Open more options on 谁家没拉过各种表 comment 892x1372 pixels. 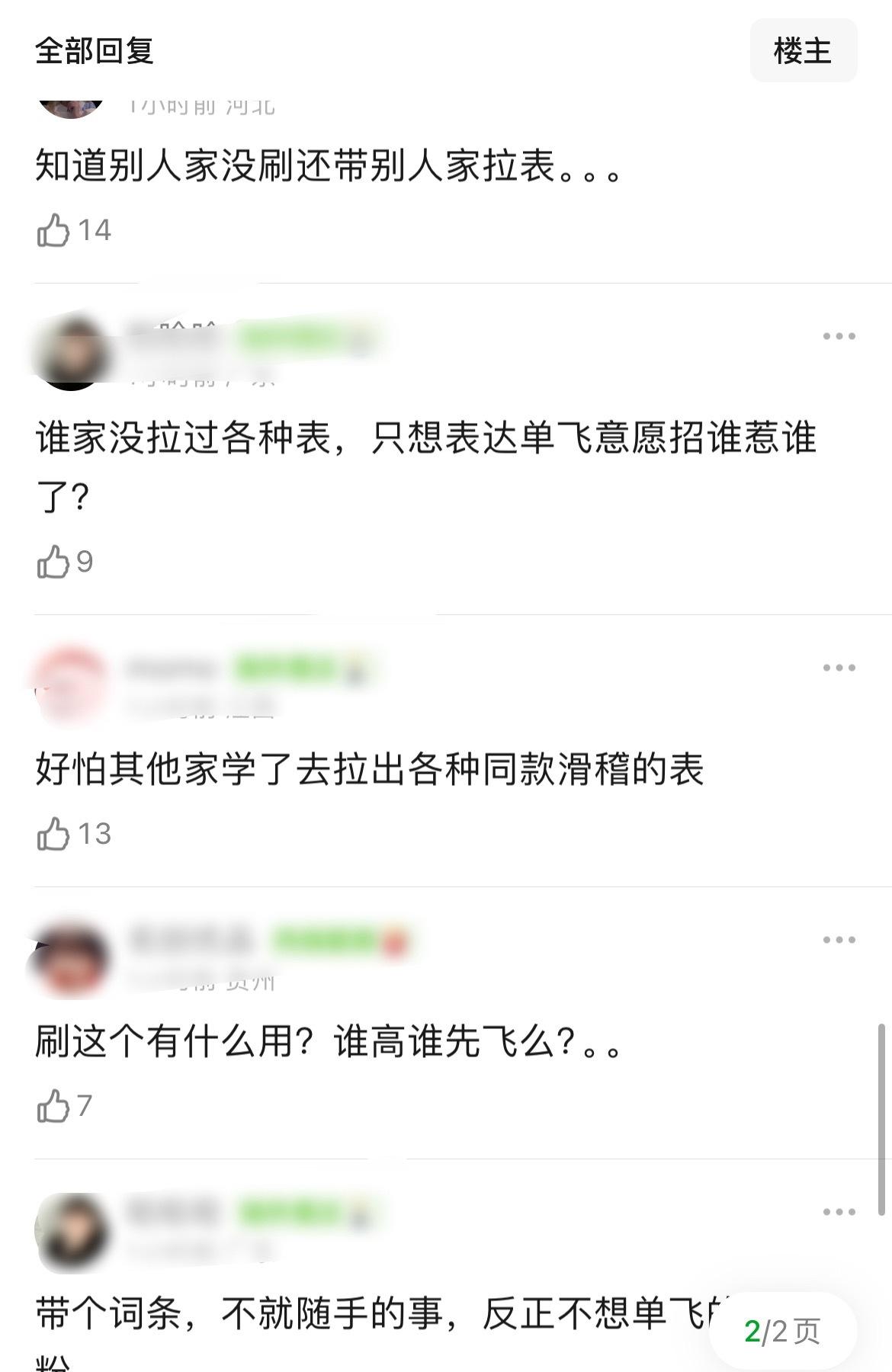coord(839,336)
